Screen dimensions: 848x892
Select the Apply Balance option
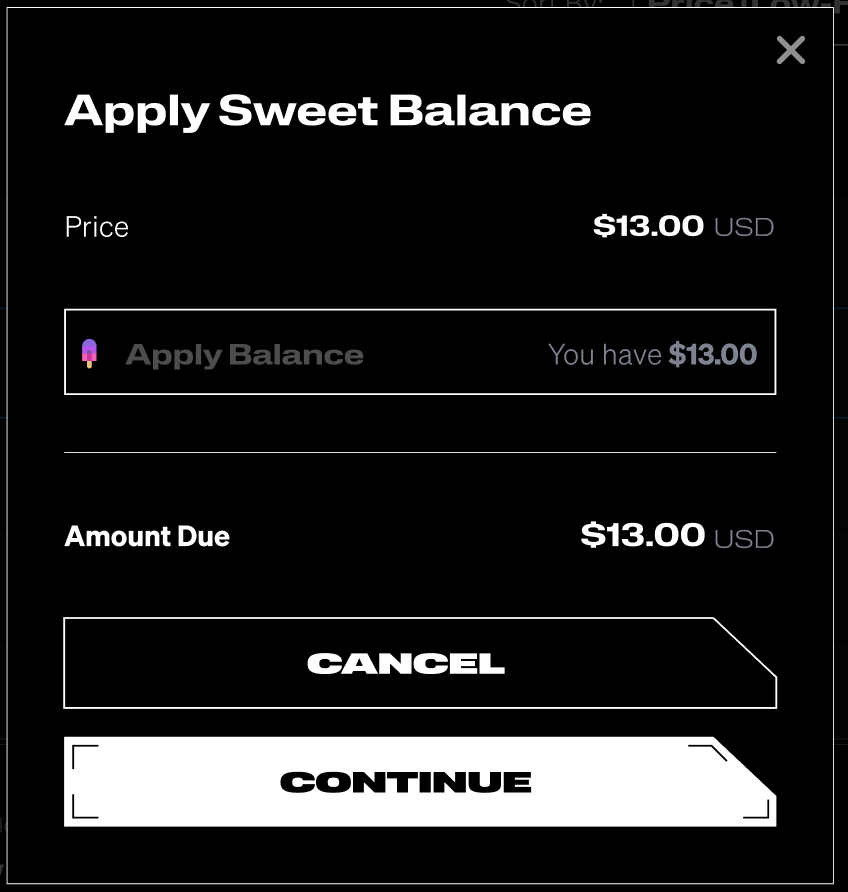tap(419, 353)
